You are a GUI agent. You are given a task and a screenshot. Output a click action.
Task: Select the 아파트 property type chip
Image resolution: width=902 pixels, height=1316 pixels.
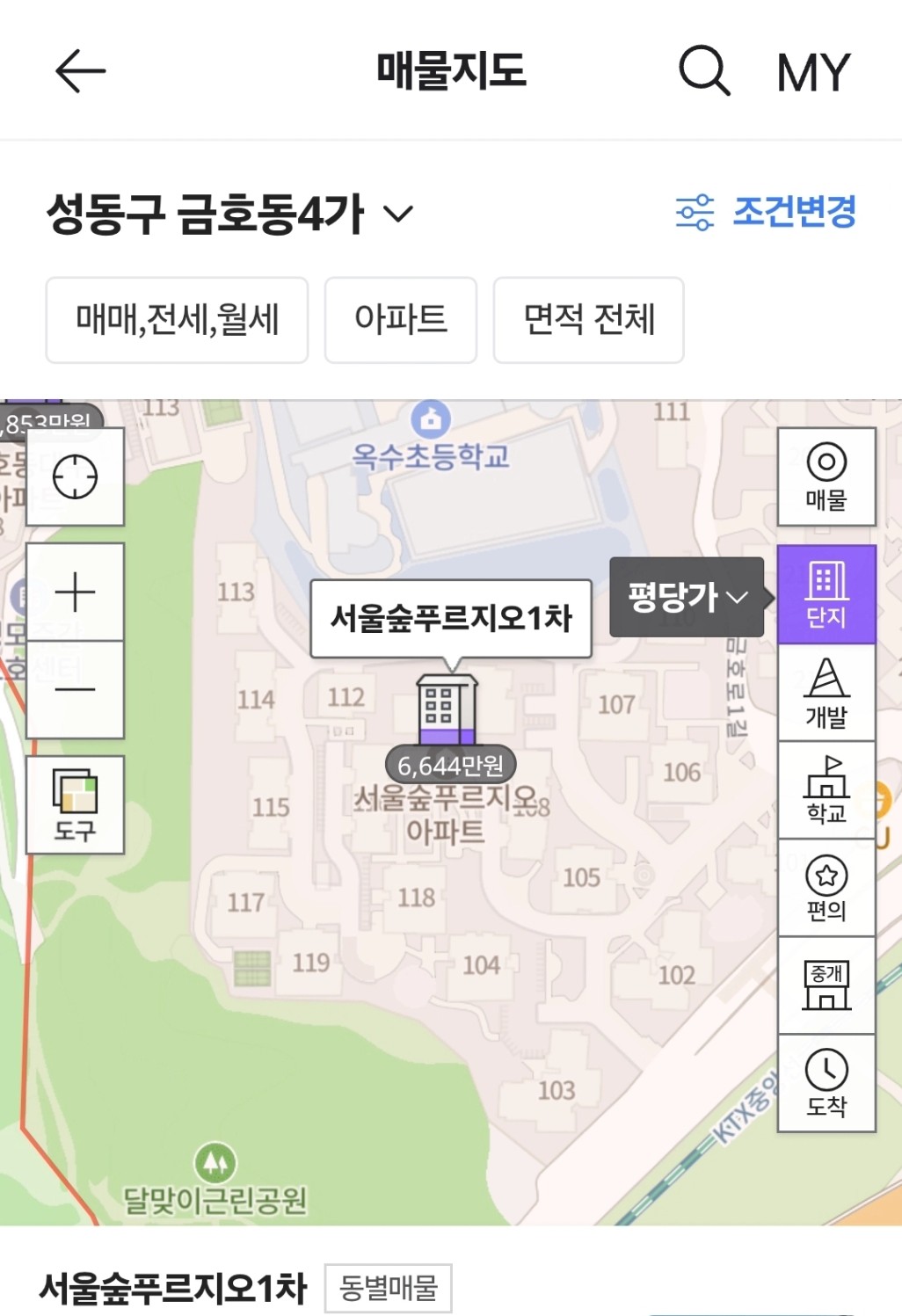(x=400, y=320)
